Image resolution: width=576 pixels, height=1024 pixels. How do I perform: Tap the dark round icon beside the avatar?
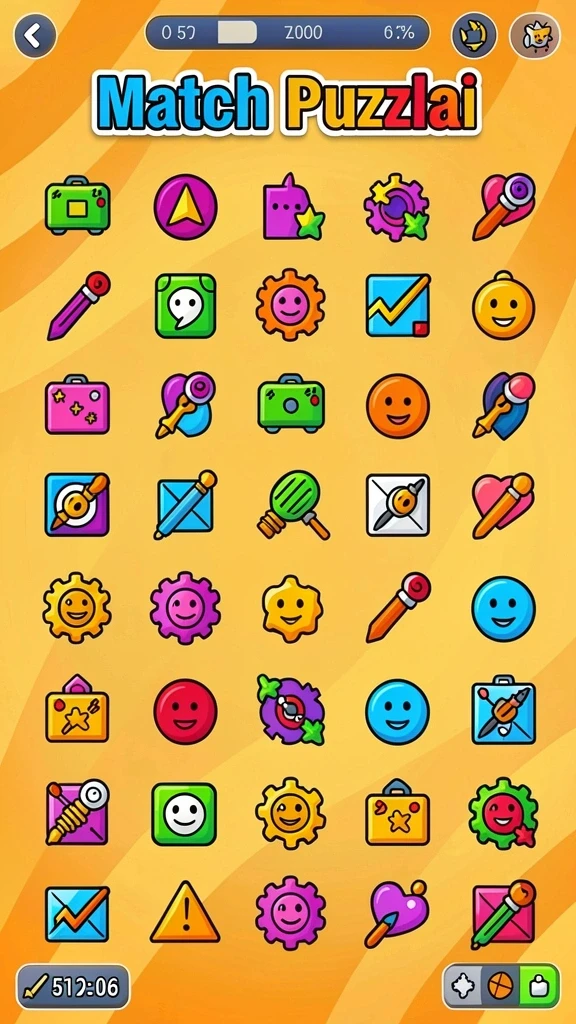[x=474, y=35]
